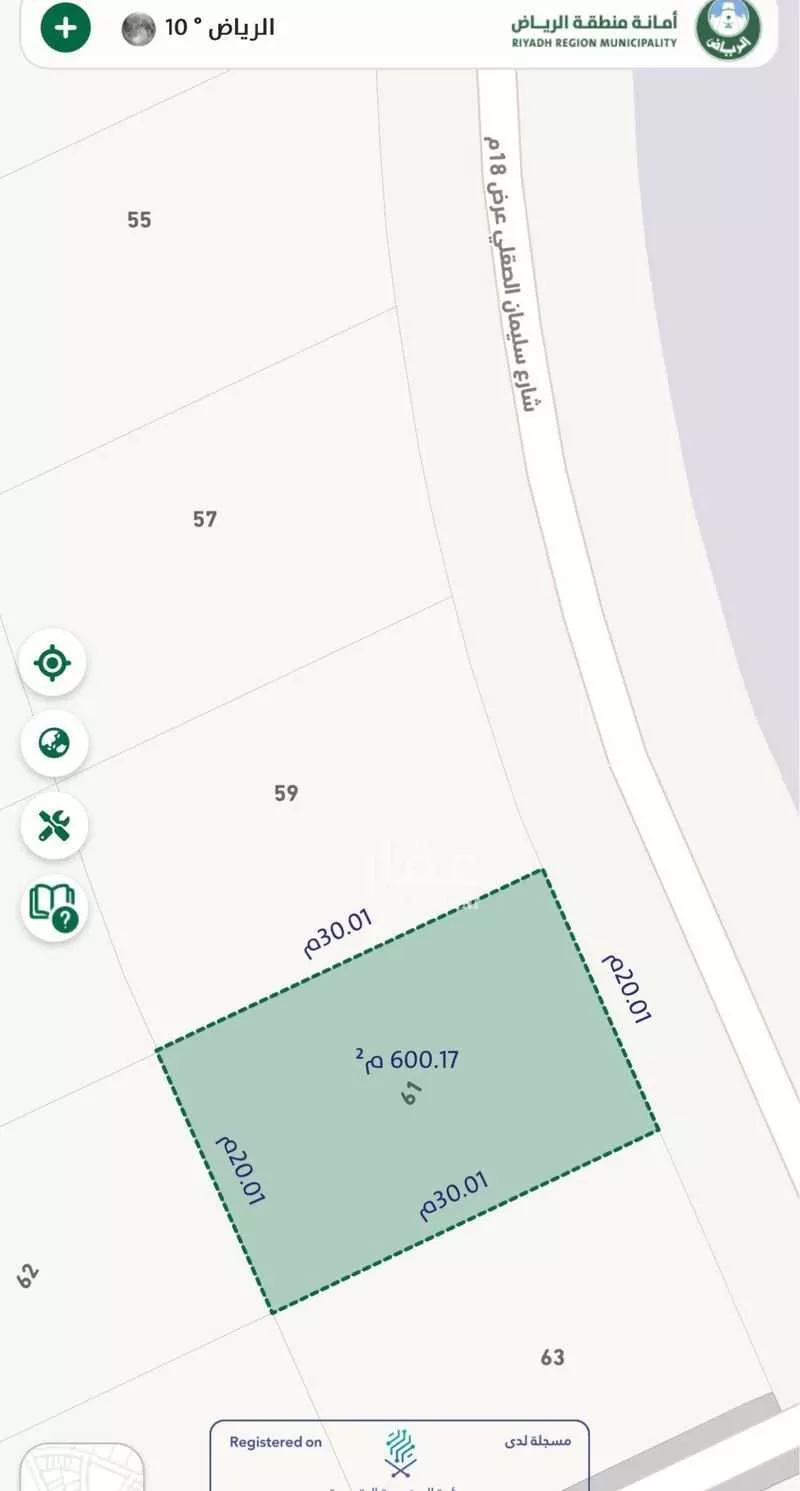The width and height of the screenshot is (800, 1491).
Task: Open the map tools menu
Action: point(53,825)
